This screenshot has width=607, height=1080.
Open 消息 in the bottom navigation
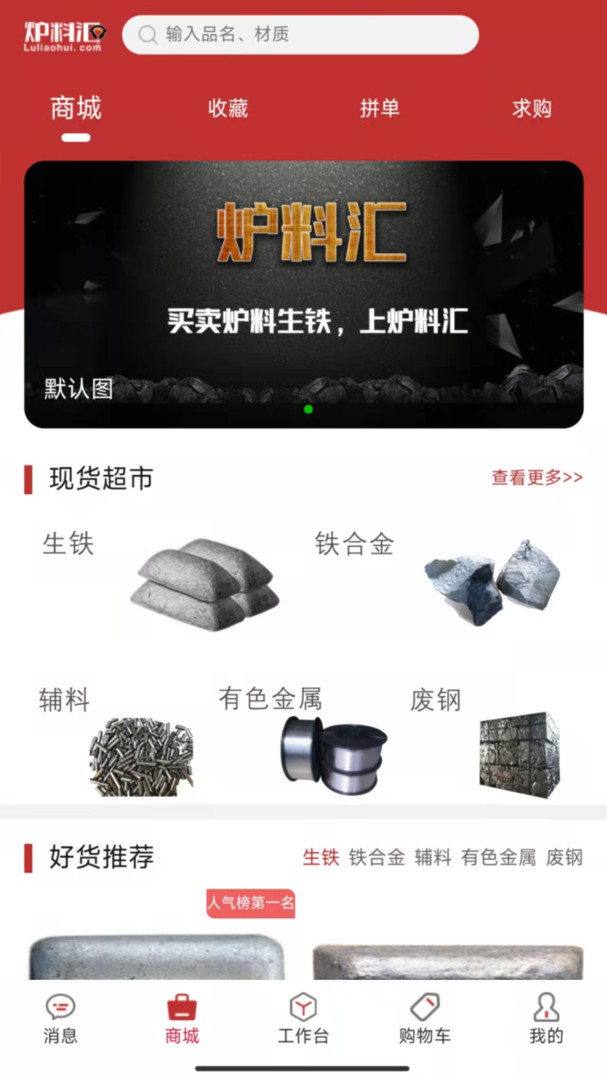60,1018
